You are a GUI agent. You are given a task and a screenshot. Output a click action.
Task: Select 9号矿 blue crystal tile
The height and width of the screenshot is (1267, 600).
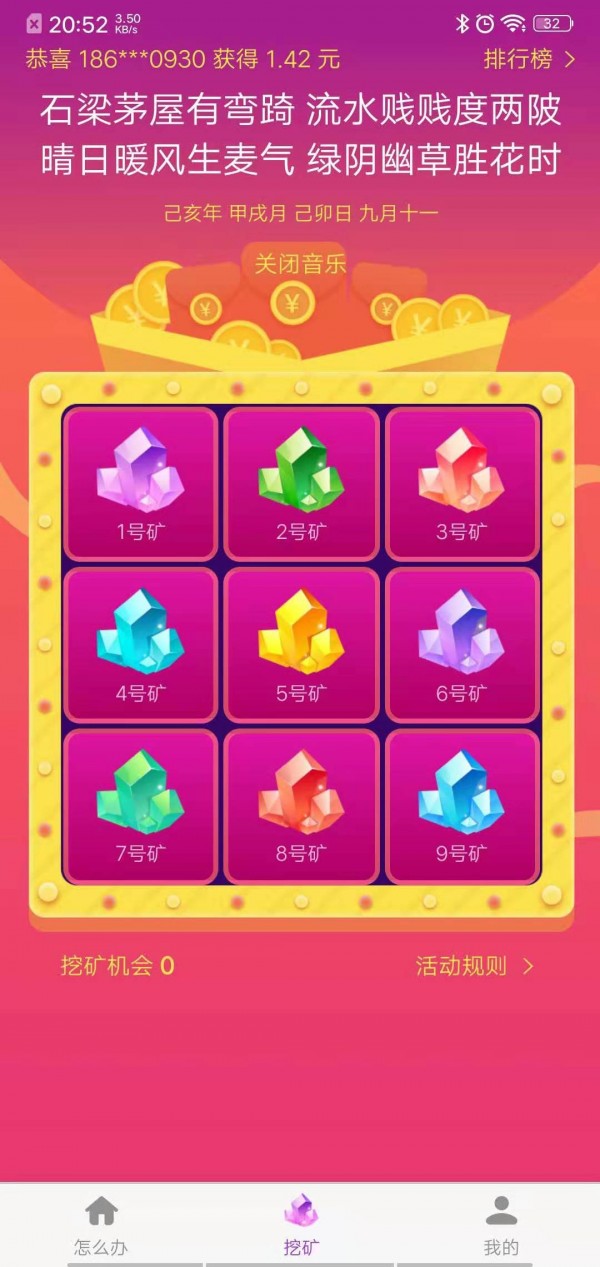point(462,806)
